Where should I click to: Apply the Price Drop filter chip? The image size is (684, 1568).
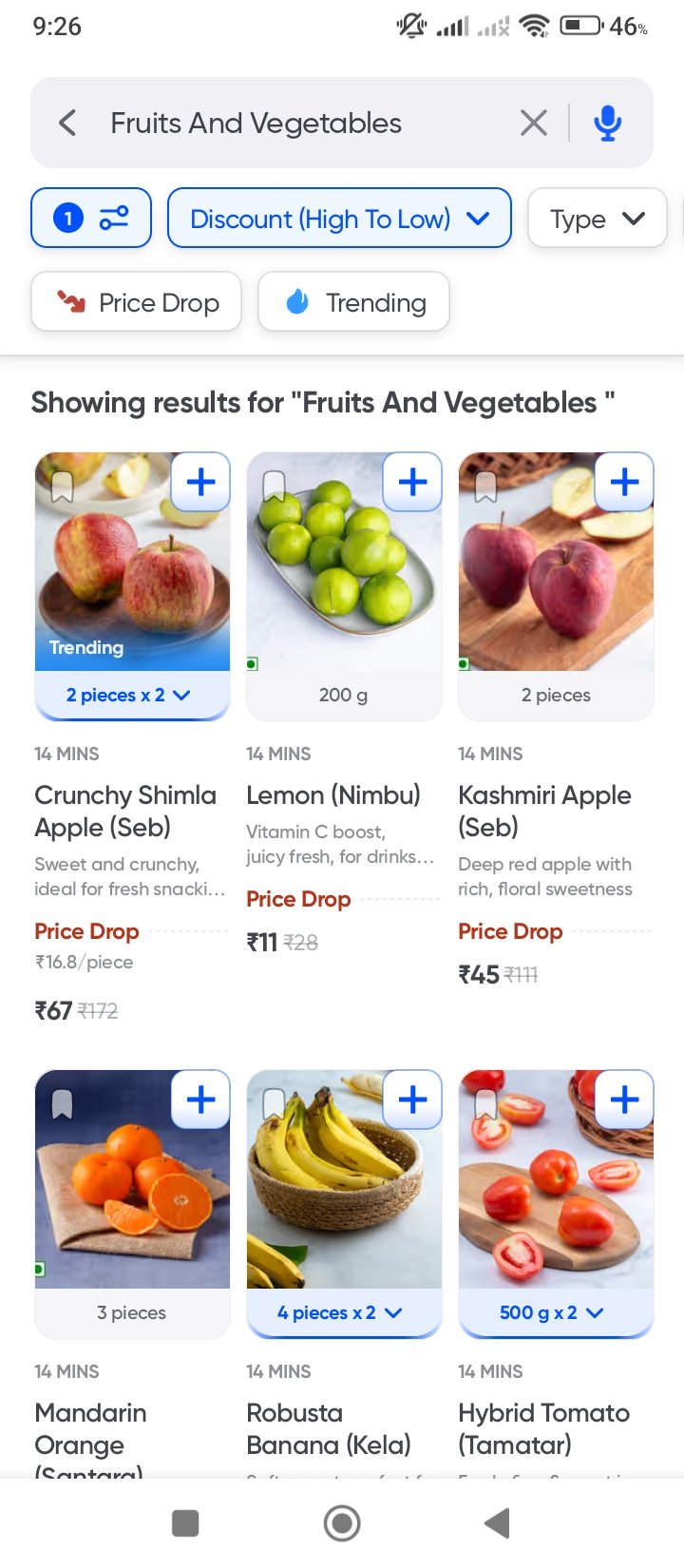click(137, 302)
